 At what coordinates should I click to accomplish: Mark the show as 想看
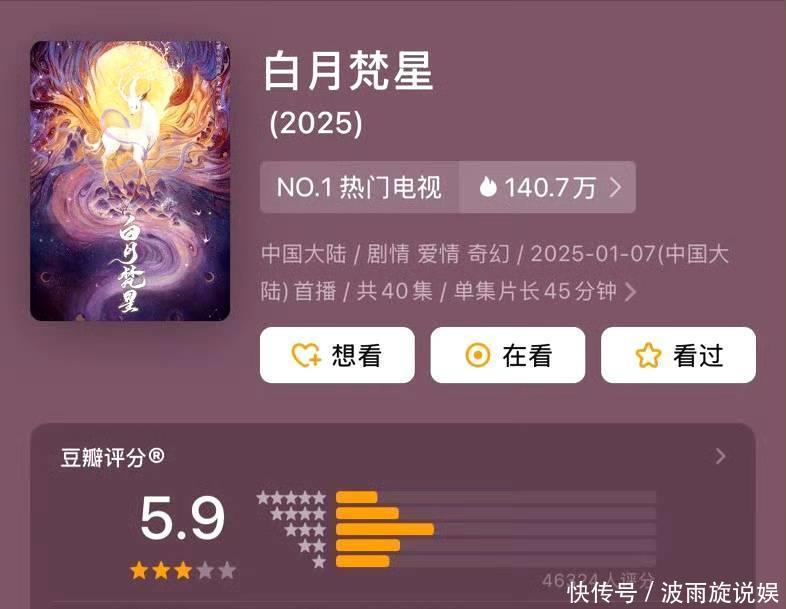[x=337, y=355]
